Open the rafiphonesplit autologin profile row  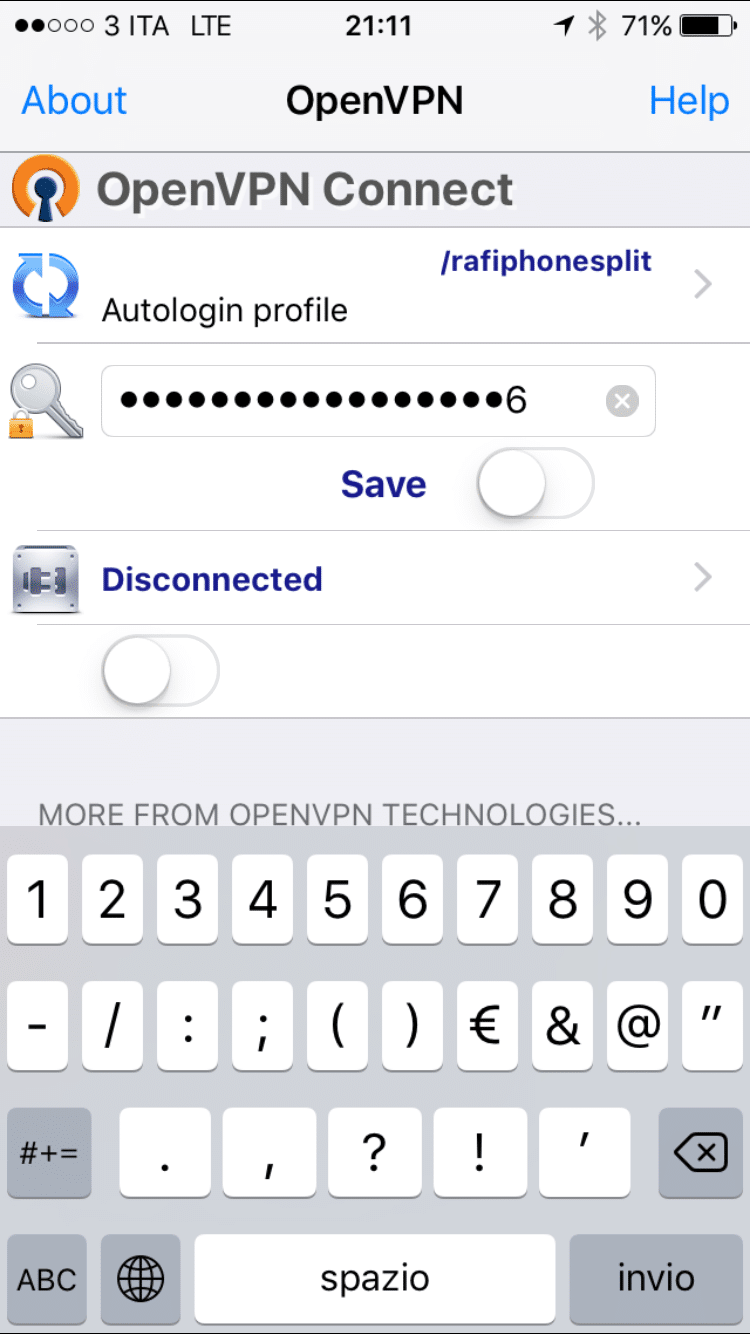375,286
